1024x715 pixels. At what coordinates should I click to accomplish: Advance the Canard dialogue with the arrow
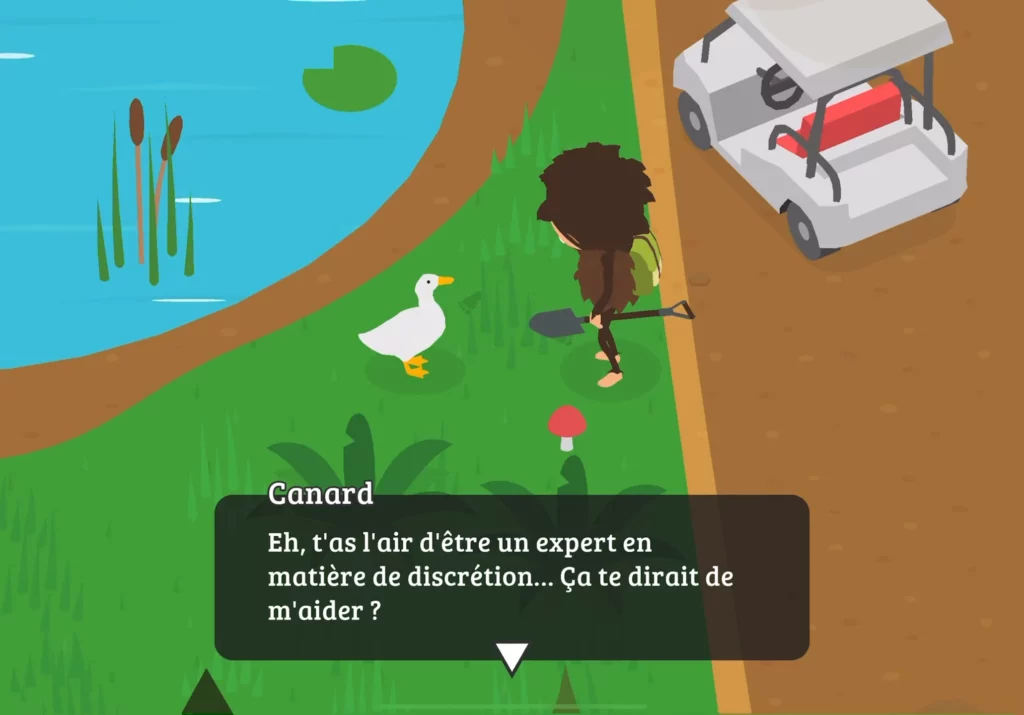[512, 657]
